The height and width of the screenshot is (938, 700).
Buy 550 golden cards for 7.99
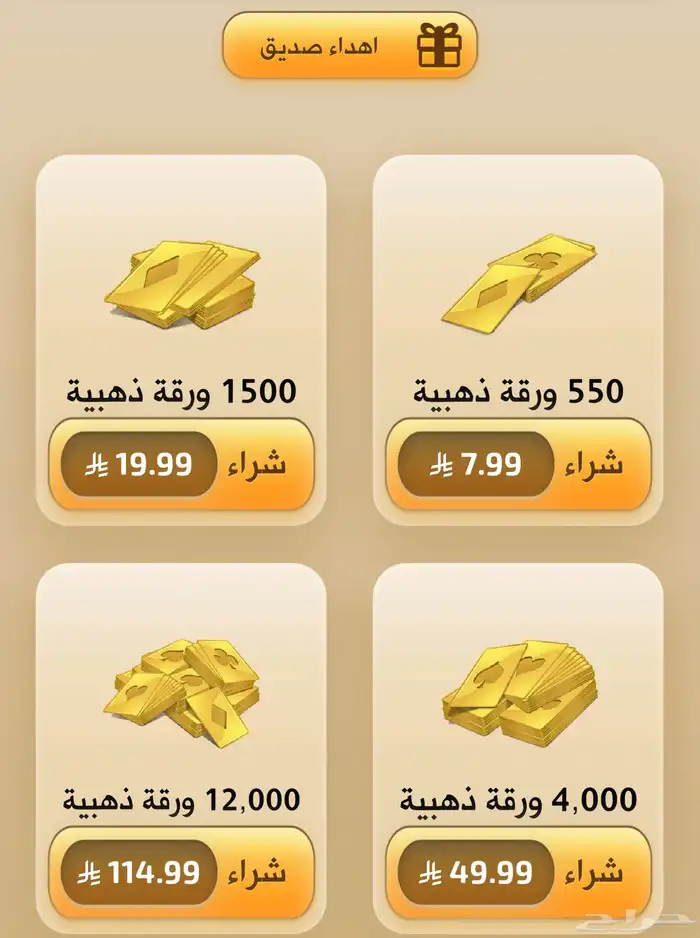tap(519, 466)
